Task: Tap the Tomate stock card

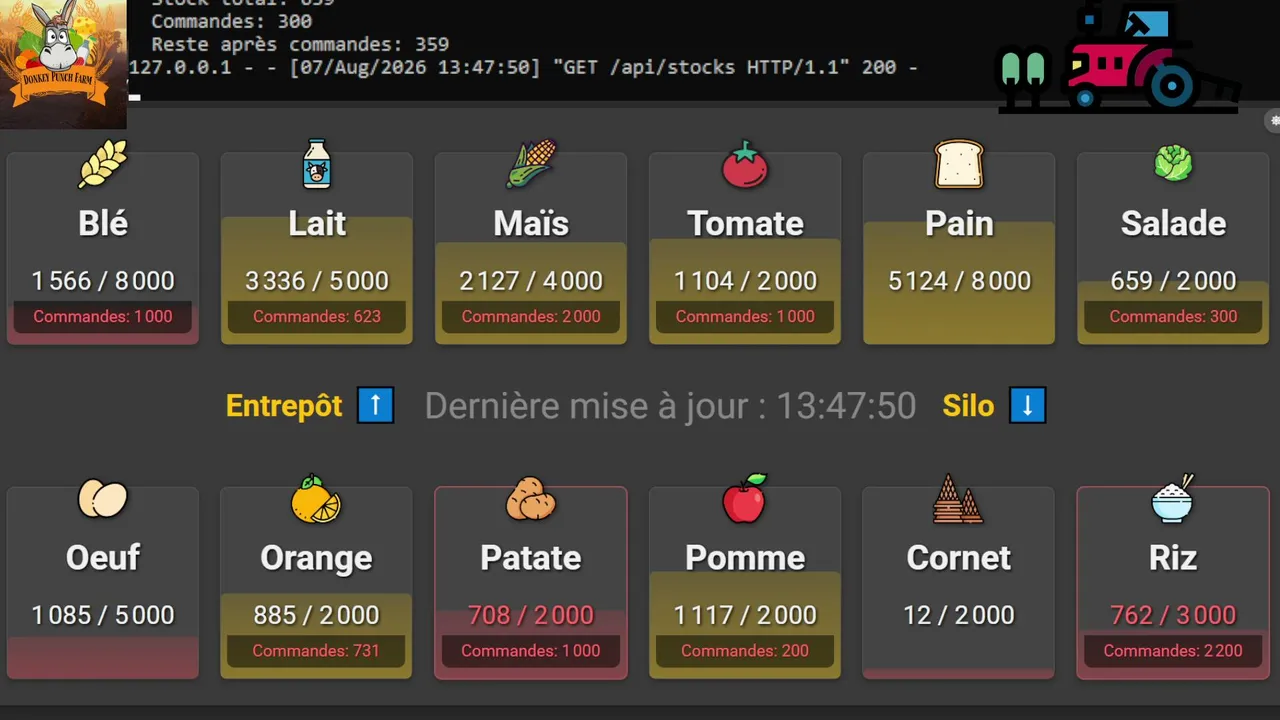Action: point(745,248)
